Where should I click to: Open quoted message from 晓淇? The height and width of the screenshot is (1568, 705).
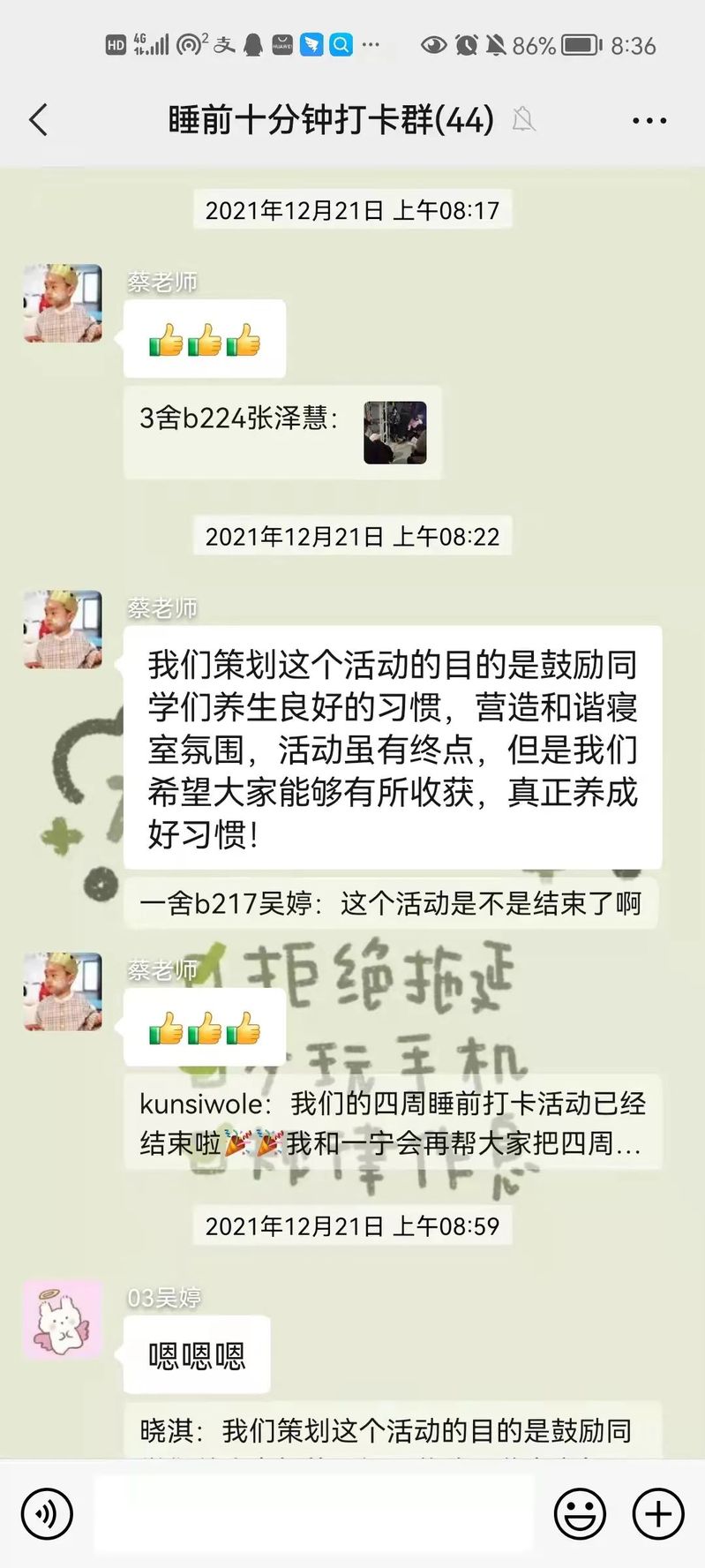point(392,1430)
